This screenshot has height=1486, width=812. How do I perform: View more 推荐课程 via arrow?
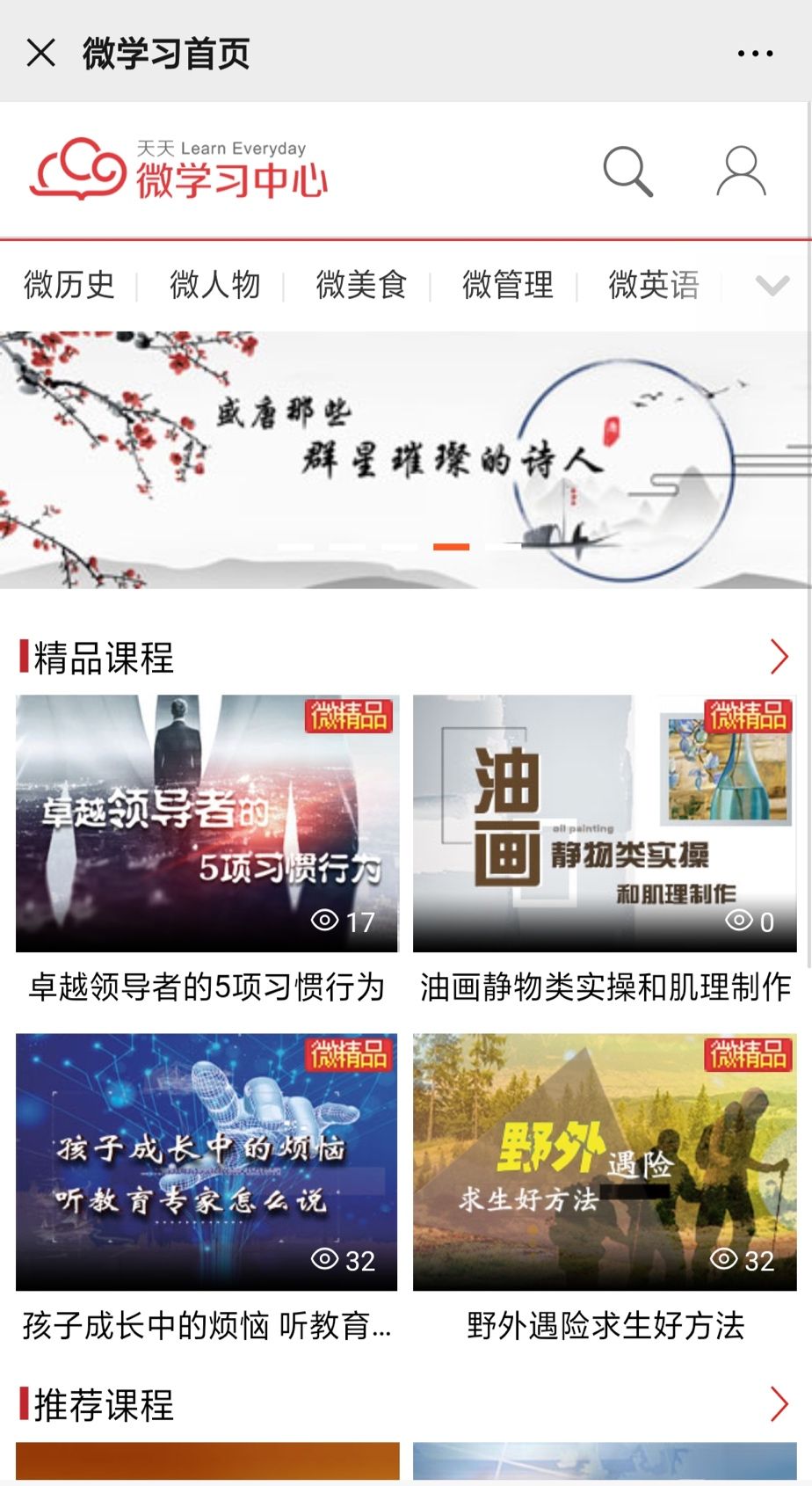(779, 1404)
